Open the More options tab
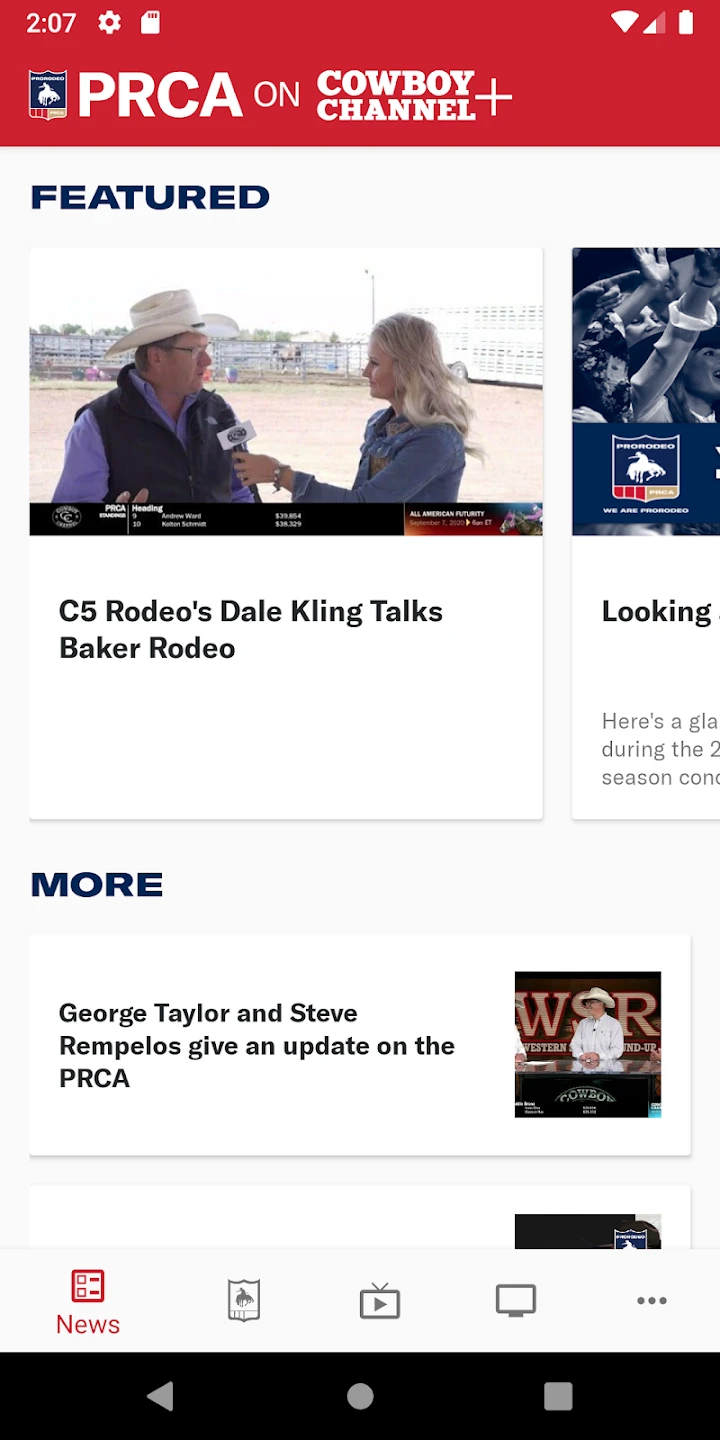The image size is (720, 1440). click(x=652, y=1301)
